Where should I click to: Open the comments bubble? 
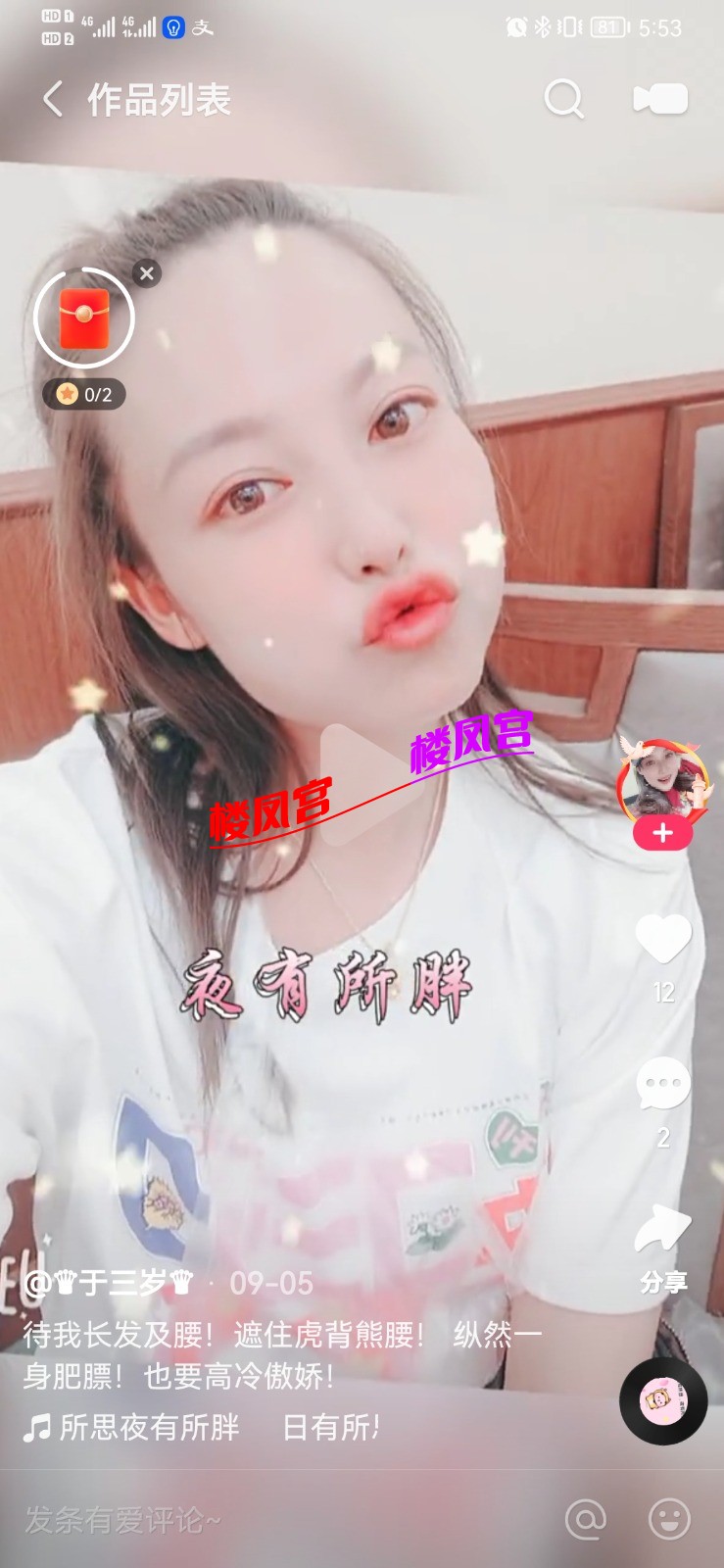(x=663, y=1085)
